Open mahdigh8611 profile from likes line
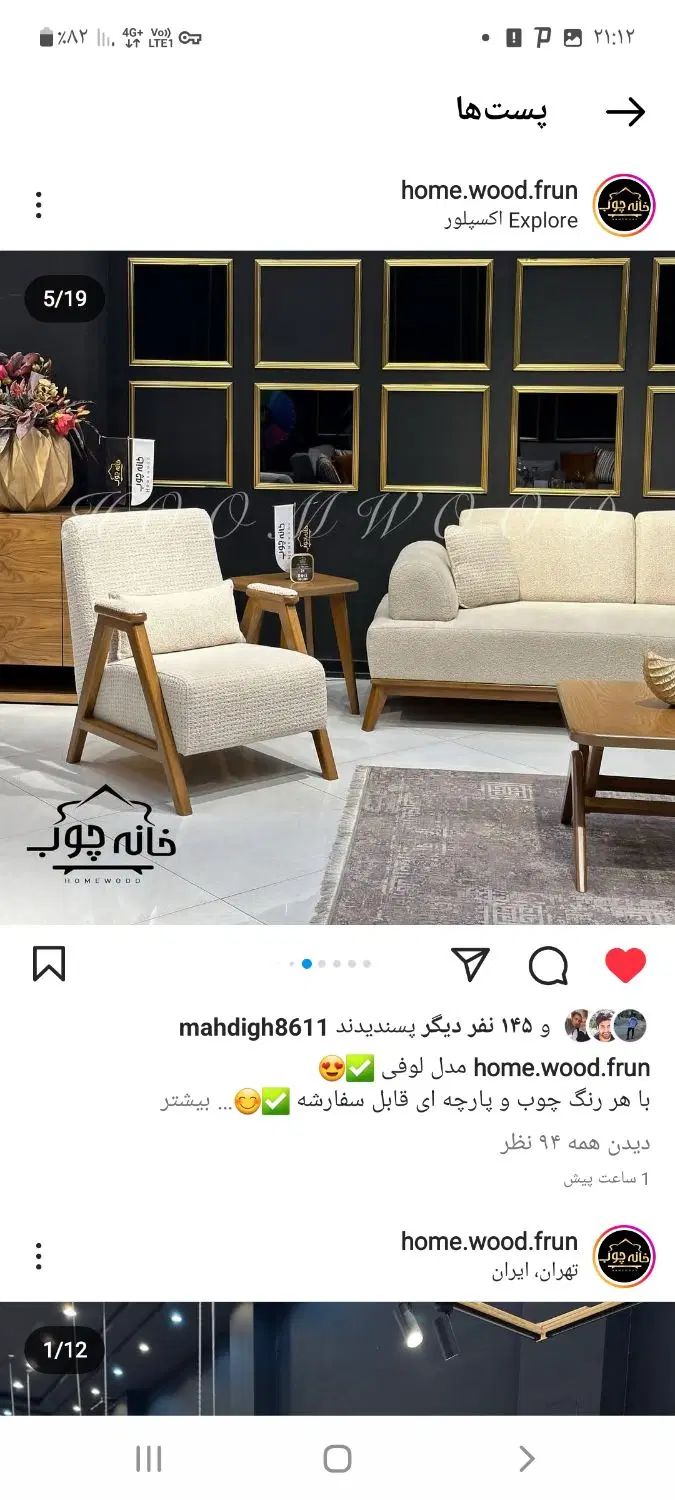 pyautogui.click(x=253, y=1027)
